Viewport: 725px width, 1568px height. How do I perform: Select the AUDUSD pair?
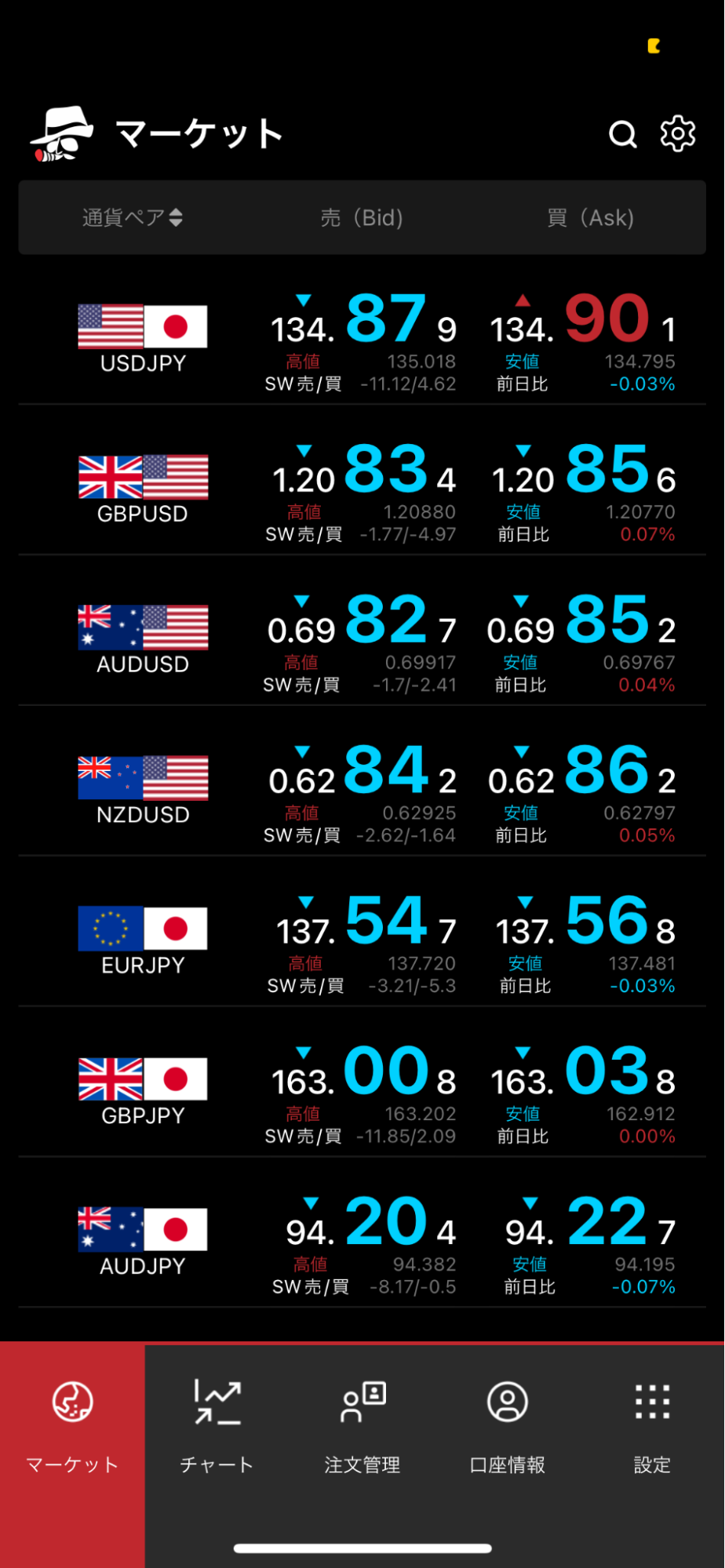(x=143, y=640)
